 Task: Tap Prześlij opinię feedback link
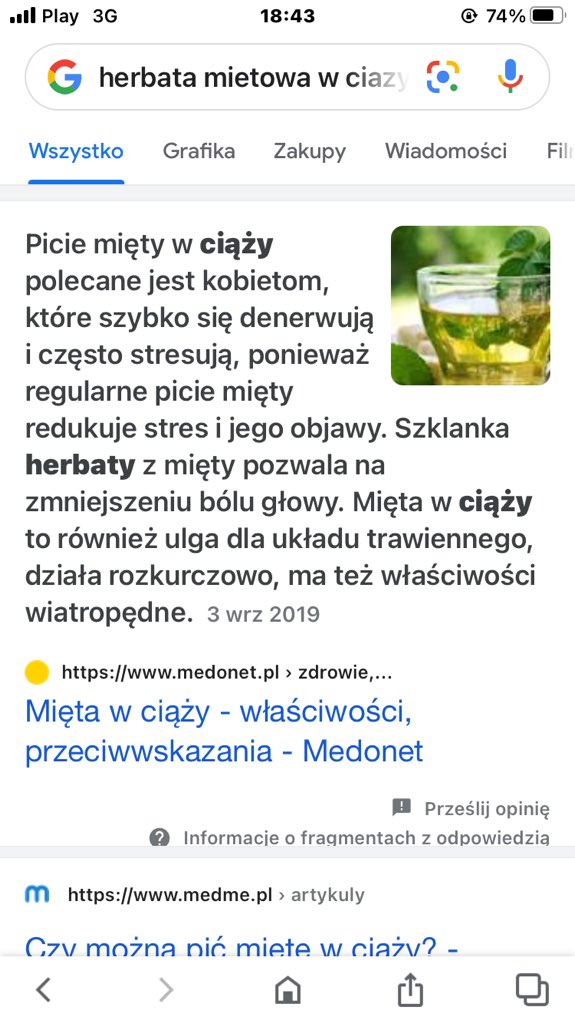[x=471, y=808]
